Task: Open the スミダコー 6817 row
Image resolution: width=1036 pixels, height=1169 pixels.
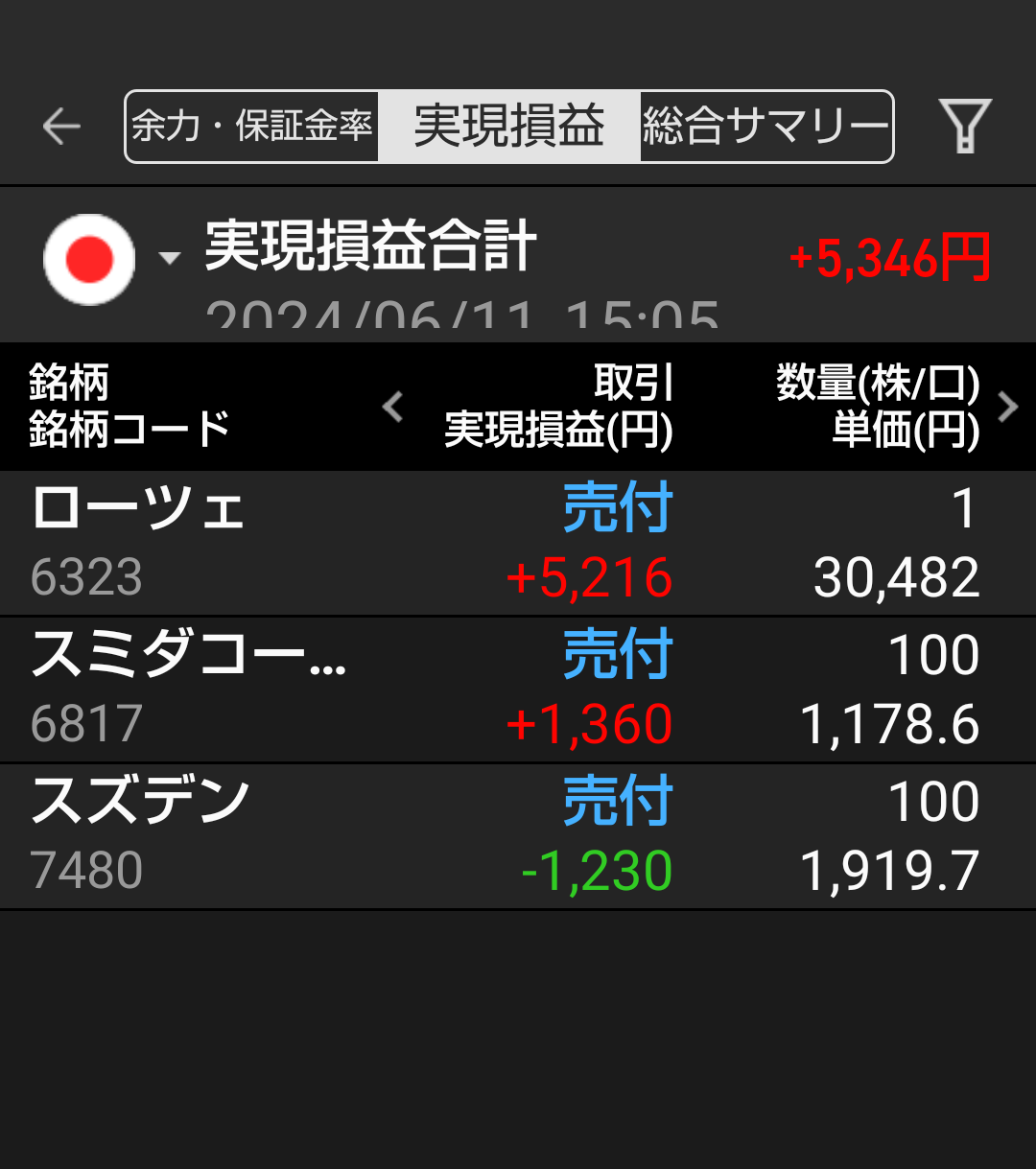Action: [518, 690]
